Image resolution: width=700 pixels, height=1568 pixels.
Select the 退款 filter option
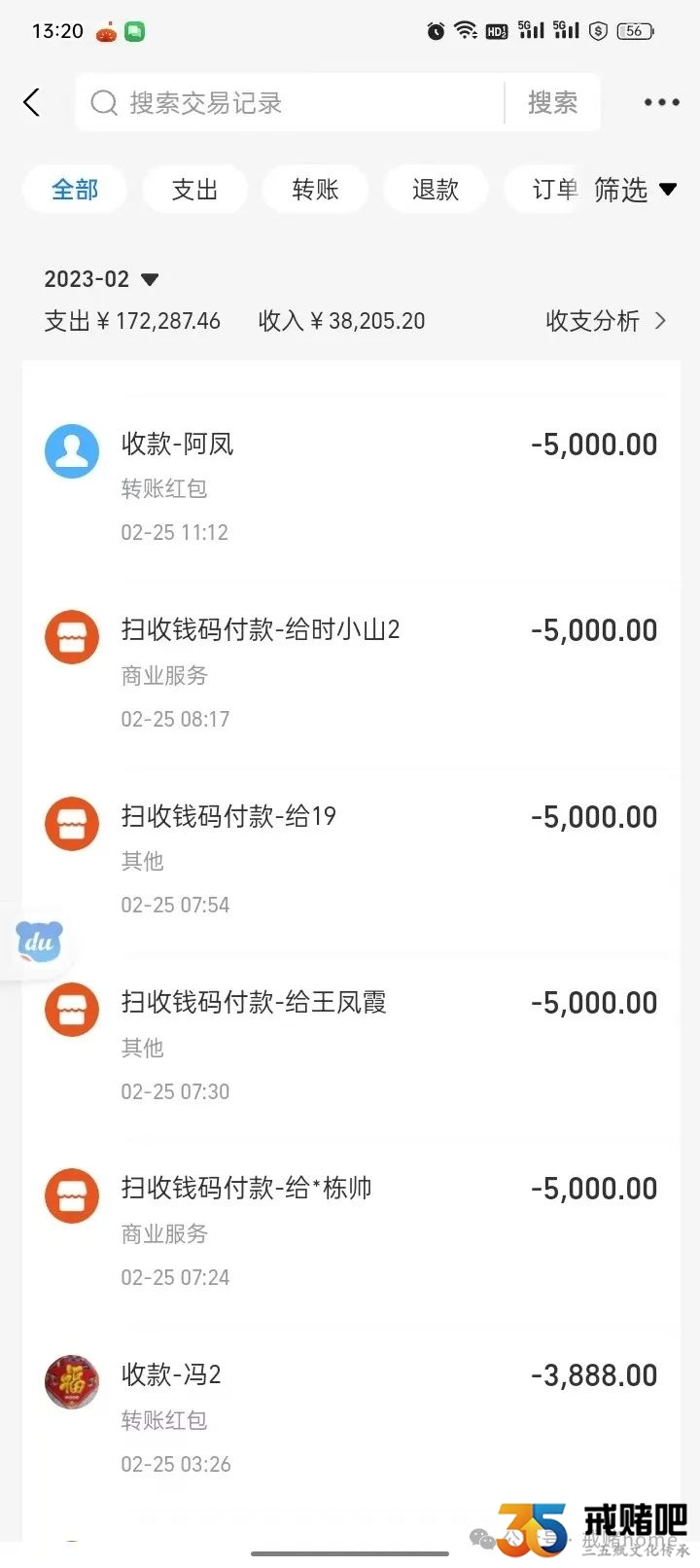[x=436, y=190]
